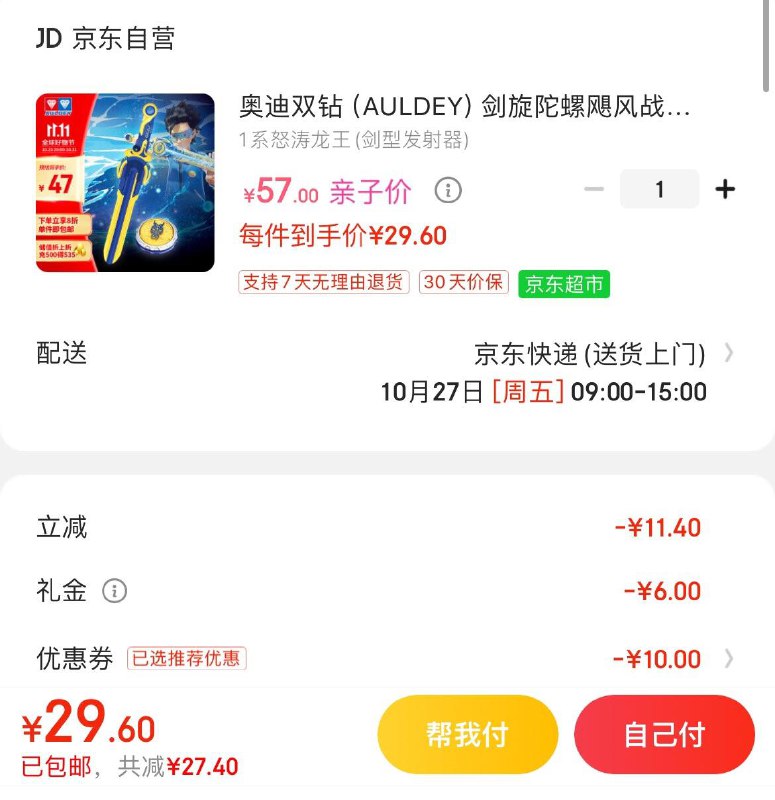
Task: Click the plus icon to increase quantity
Action: [x=723, y=188]
